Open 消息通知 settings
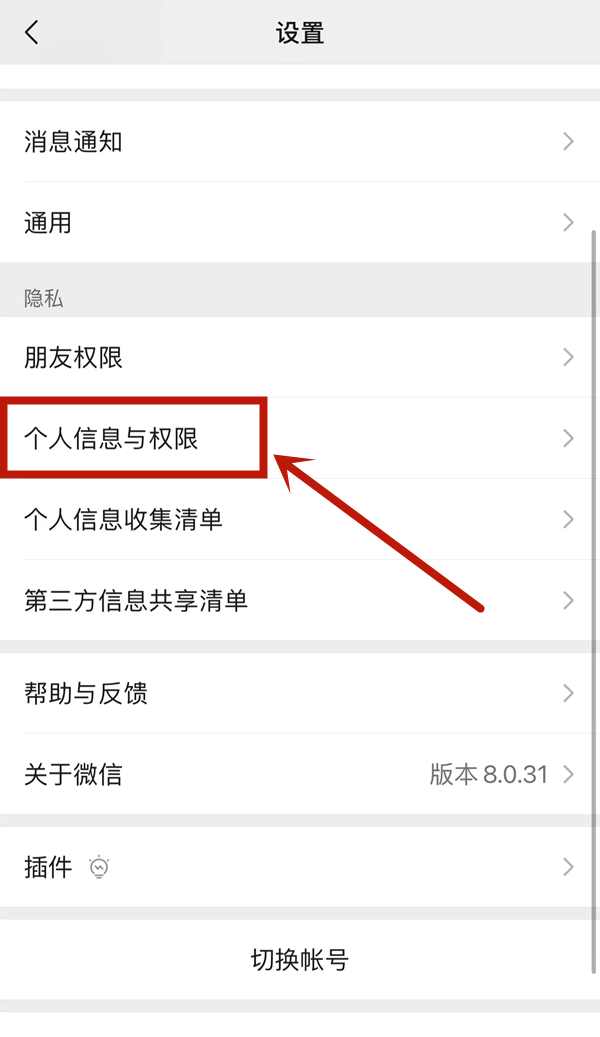Screen dimensions: 600x1037 (300, 142)
